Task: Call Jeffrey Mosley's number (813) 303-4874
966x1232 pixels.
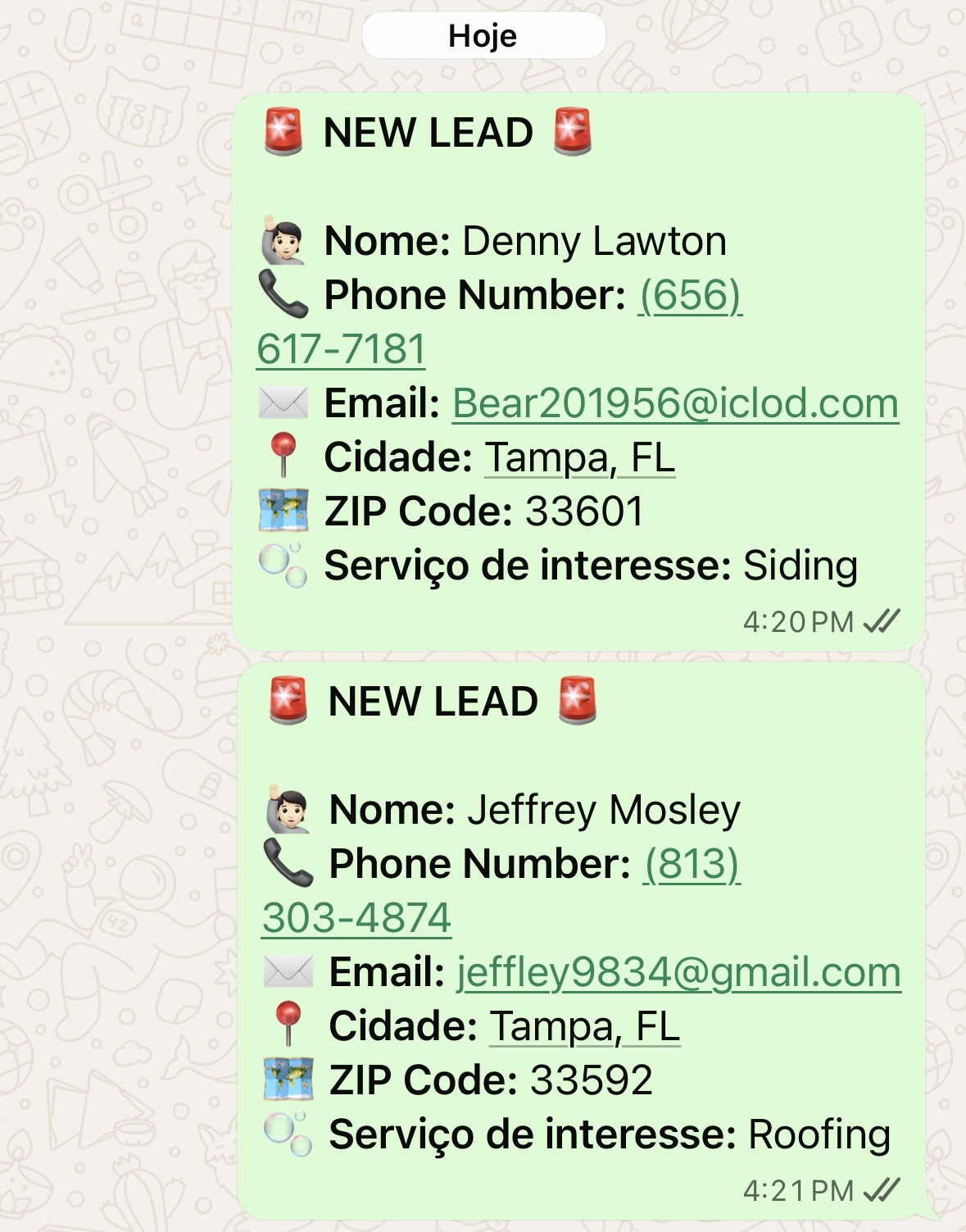Action: click(x=692, y=865)
